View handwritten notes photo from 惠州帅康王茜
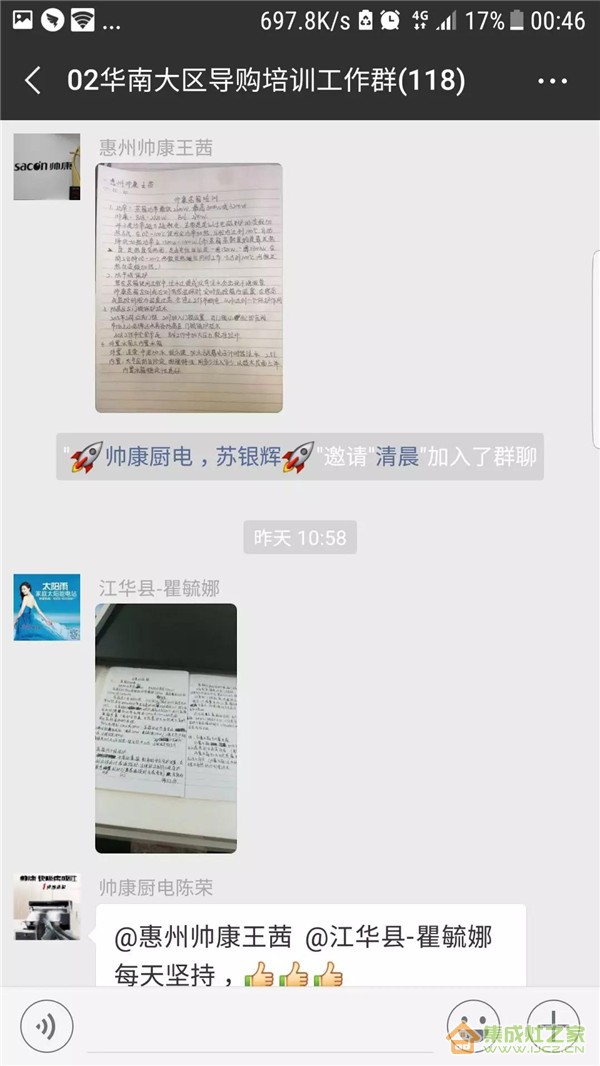Screen dimensions: 600x1066 tap(188, 288)
